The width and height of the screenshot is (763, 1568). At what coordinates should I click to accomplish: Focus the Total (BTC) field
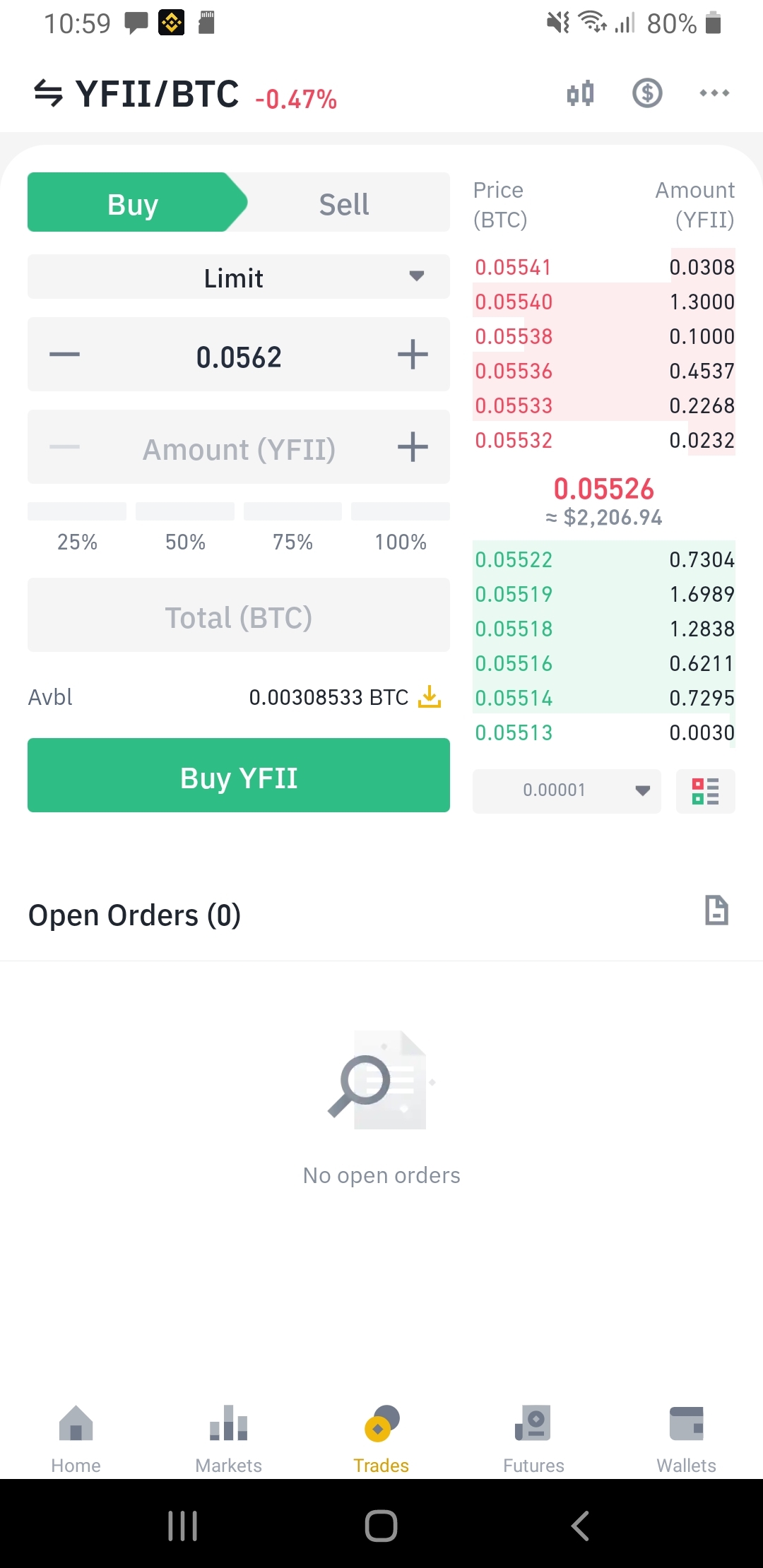tap(239, 616)
